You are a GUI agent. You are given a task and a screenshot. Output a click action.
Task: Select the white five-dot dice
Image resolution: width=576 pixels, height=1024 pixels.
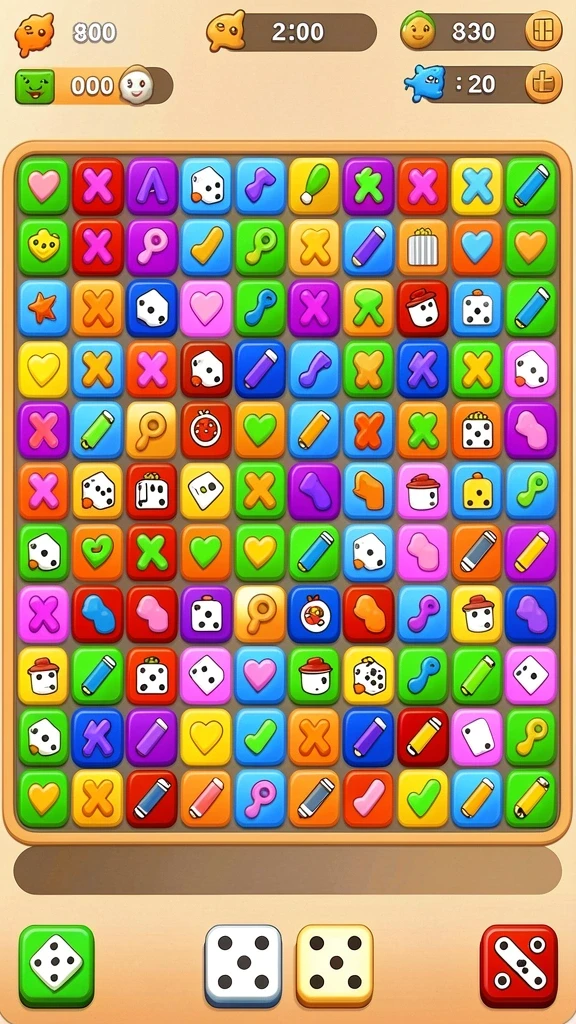click(244, 966)
